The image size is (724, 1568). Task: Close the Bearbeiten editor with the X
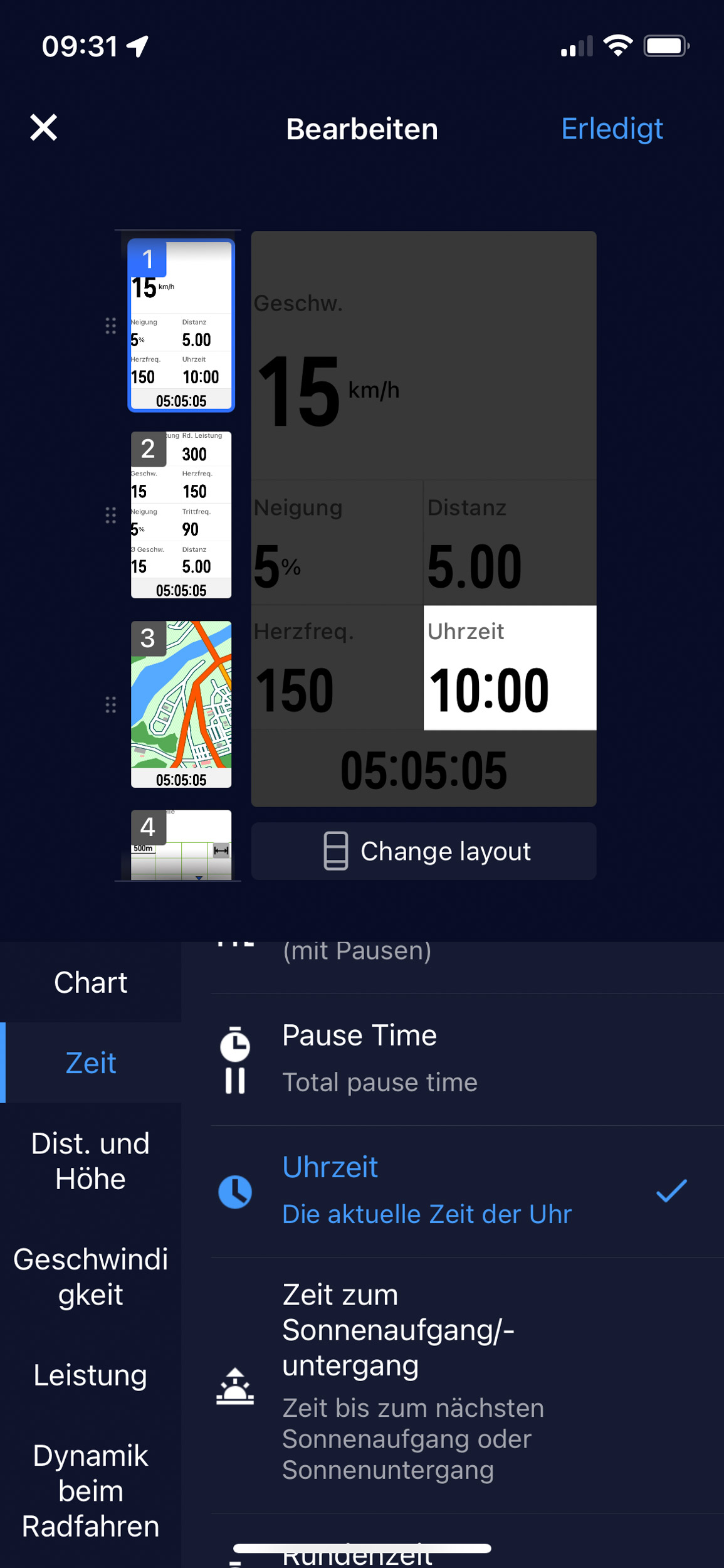44,128
